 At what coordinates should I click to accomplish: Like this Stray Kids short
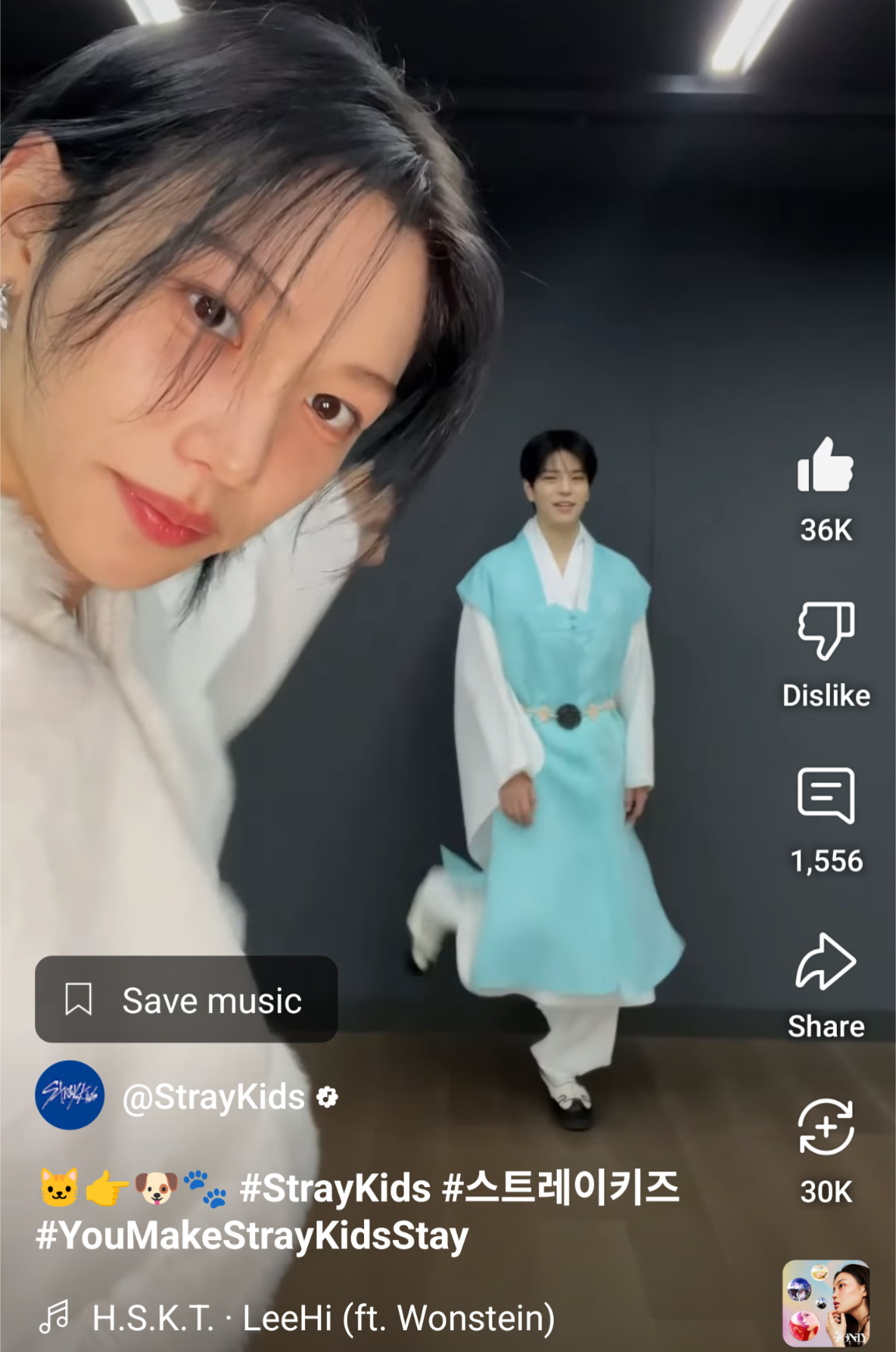825,466
